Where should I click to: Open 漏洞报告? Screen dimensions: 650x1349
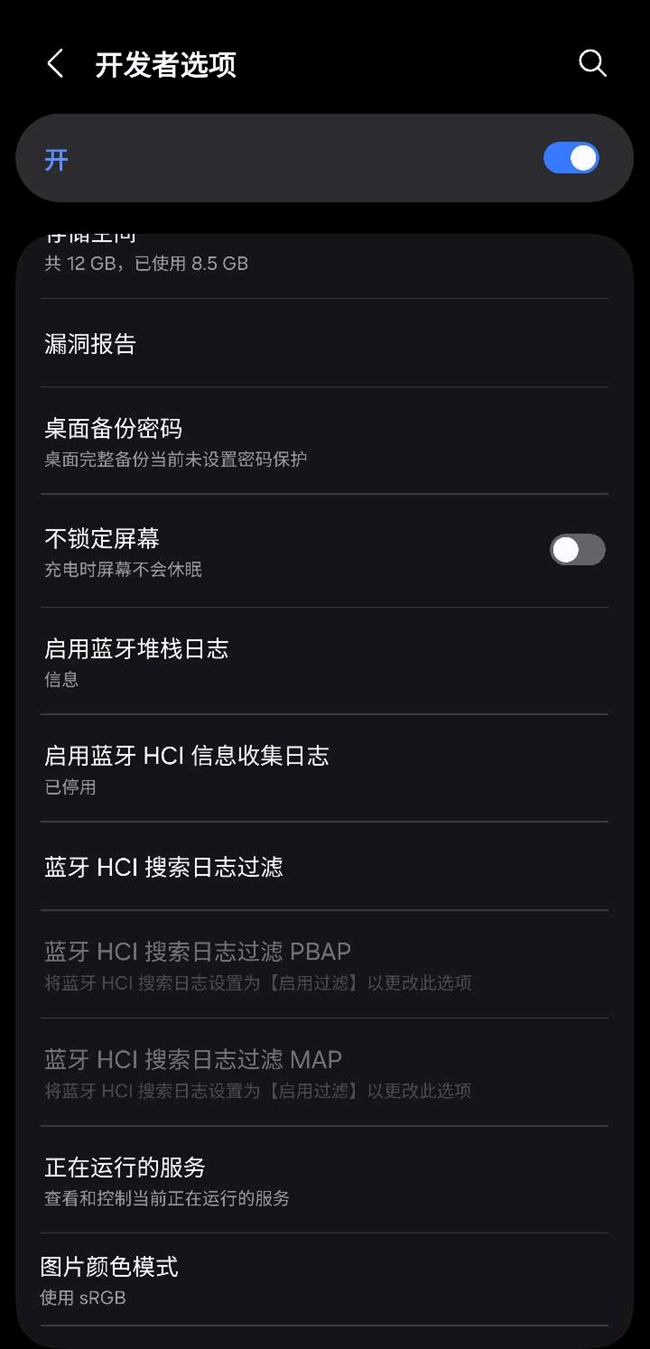tap(324, 343)
